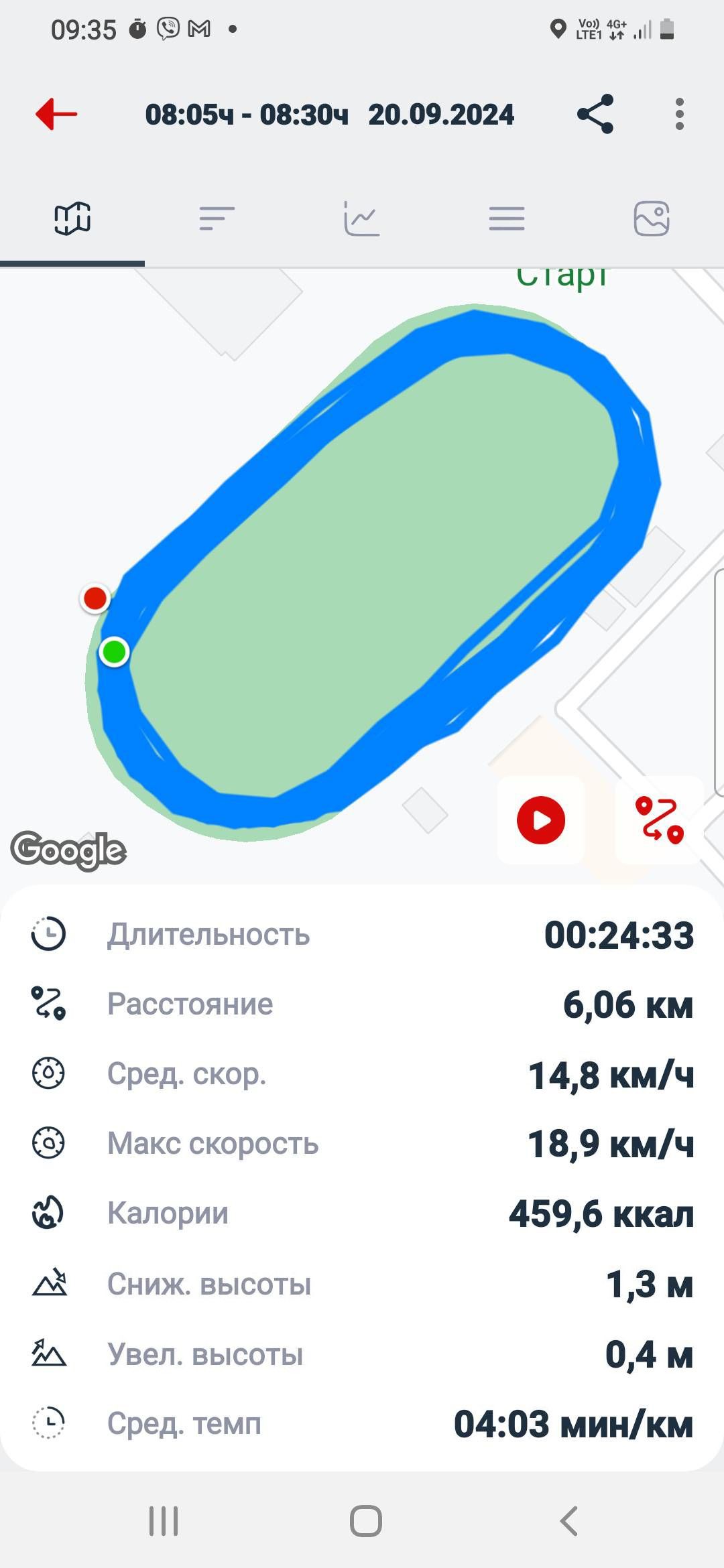Open the details list tab
Image resolution: width=724 pixels, height=1568 pixels.
[507, 218]
